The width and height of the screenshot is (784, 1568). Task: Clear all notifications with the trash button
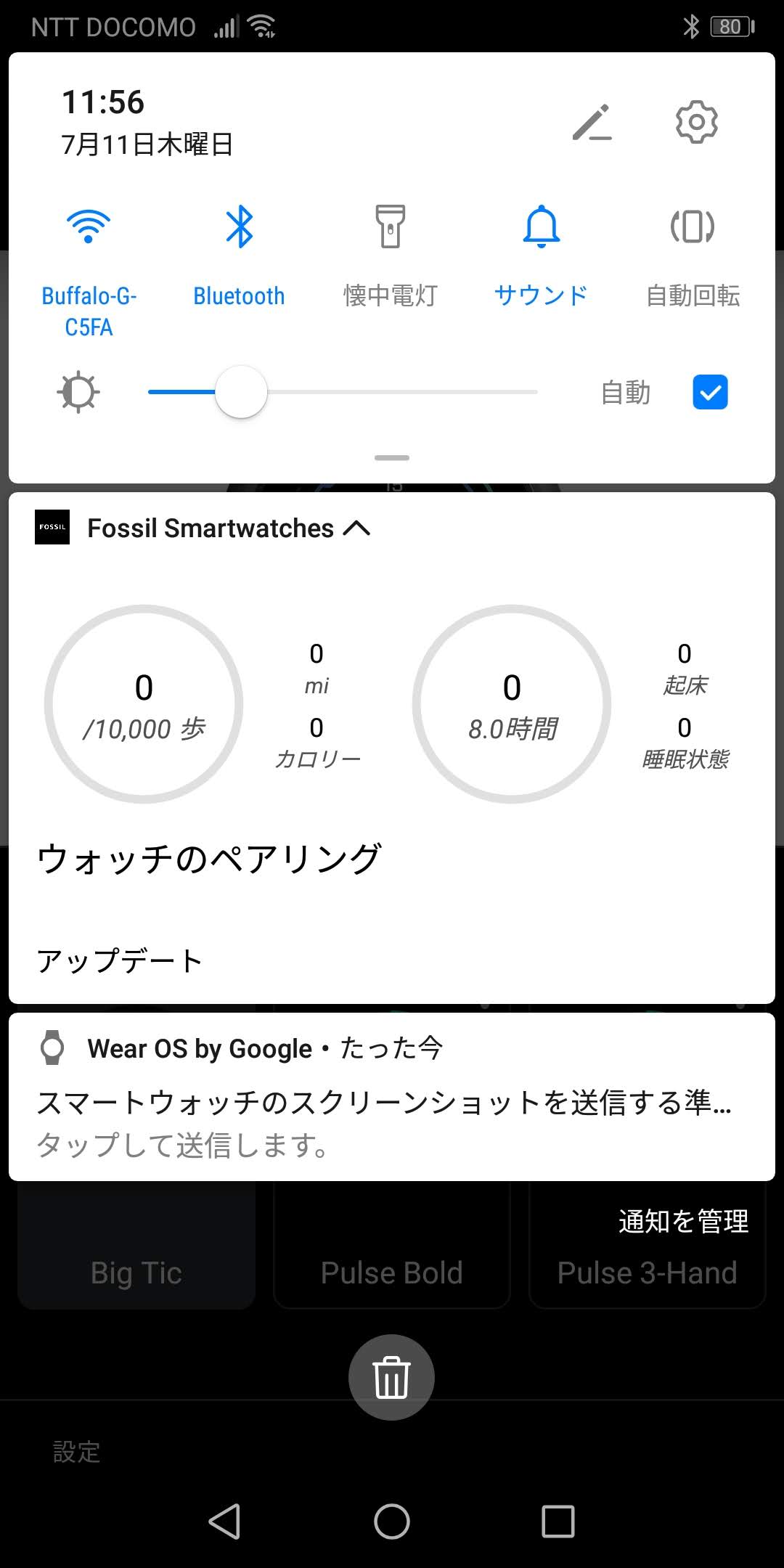[x=392, y=1377]
